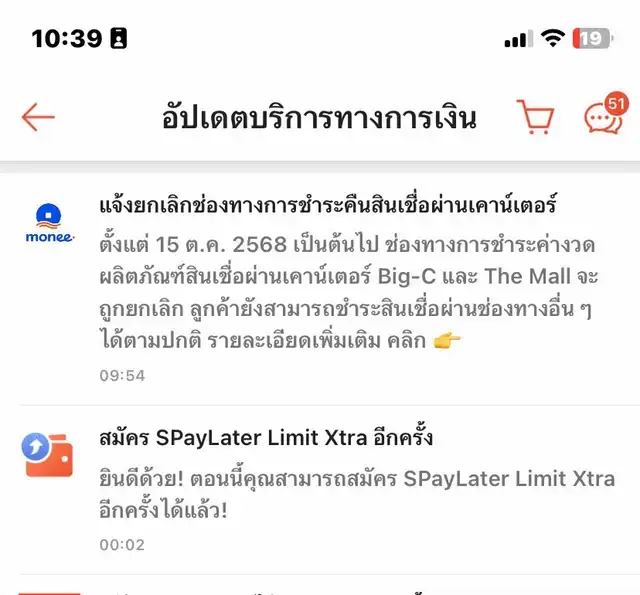Go back using the arrow icon
This screenshot has width=640, height=595.
coord(38,118)
